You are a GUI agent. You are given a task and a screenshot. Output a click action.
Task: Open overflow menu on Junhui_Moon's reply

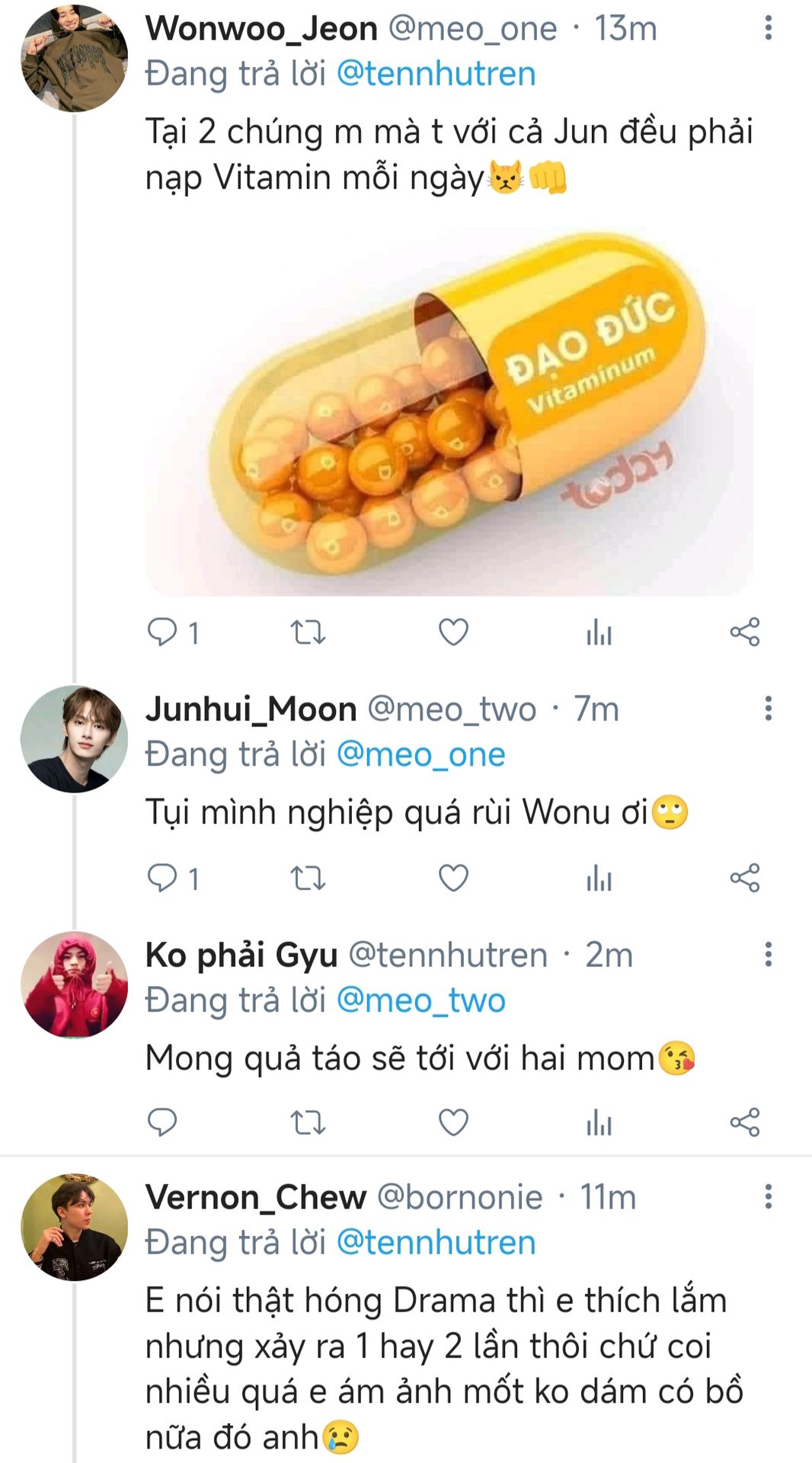pyautogui.click(x=768, y=709)
